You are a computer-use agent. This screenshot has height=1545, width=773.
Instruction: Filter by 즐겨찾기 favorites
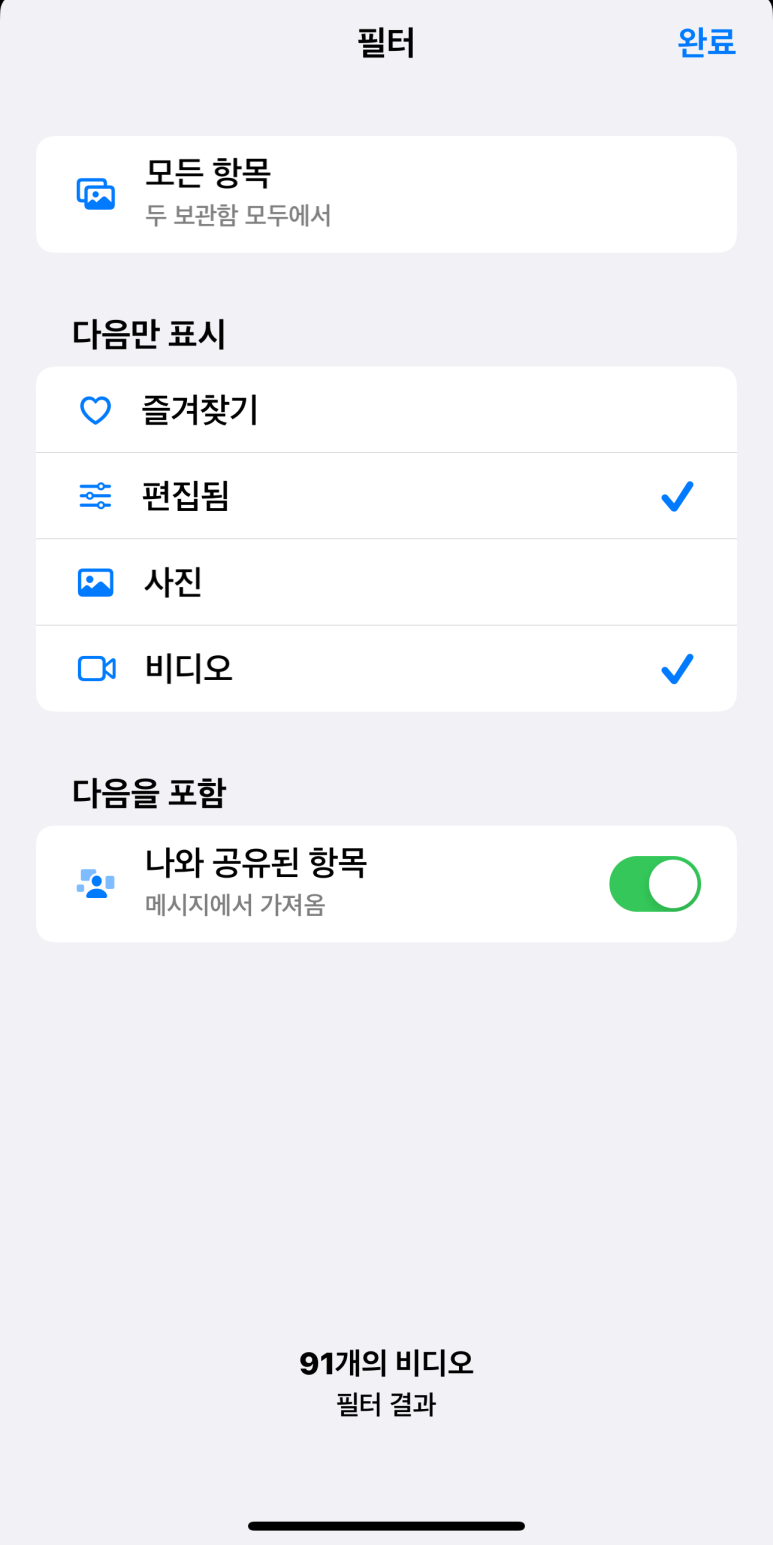[386, 410]
